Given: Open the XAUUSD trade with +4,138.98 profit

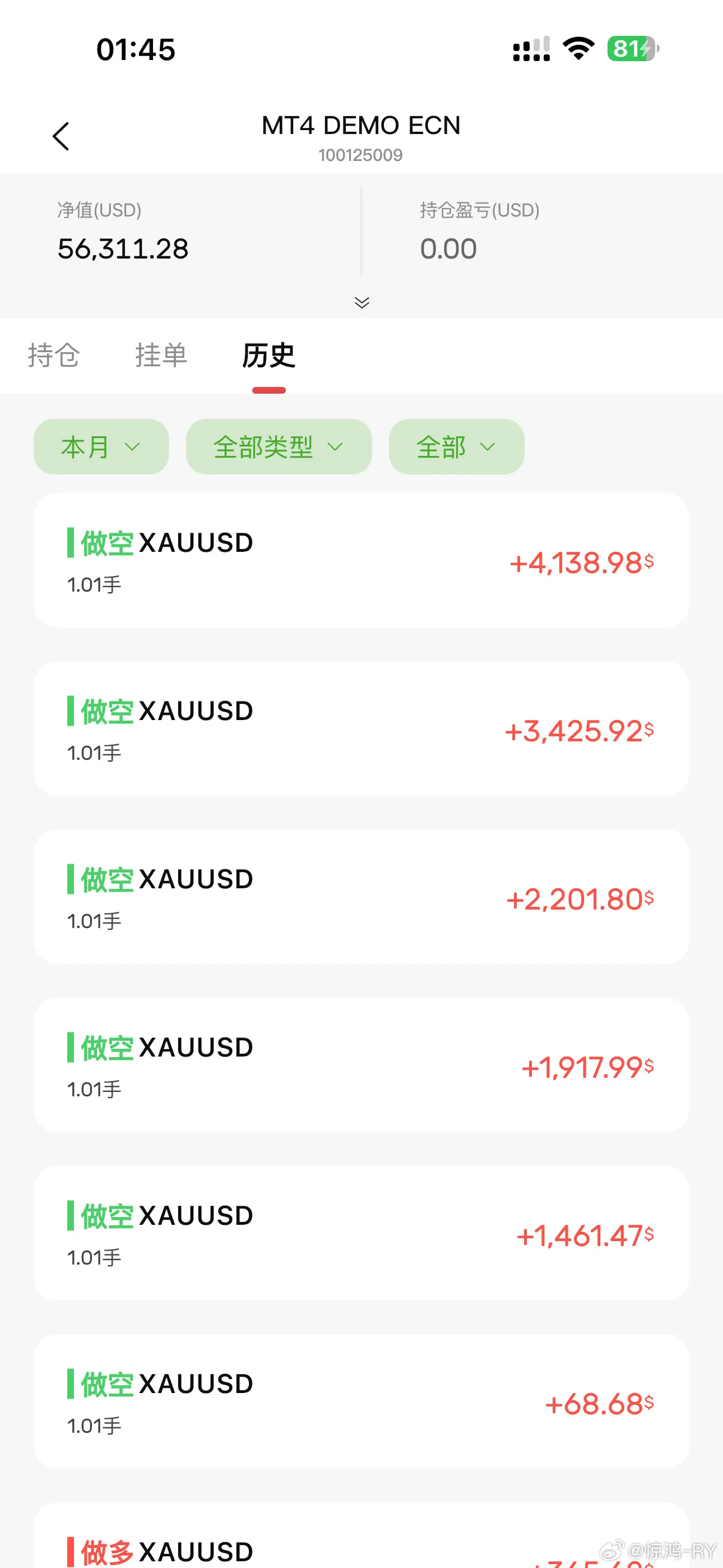Looking at the screenshot, I should (x=361, y=561).
